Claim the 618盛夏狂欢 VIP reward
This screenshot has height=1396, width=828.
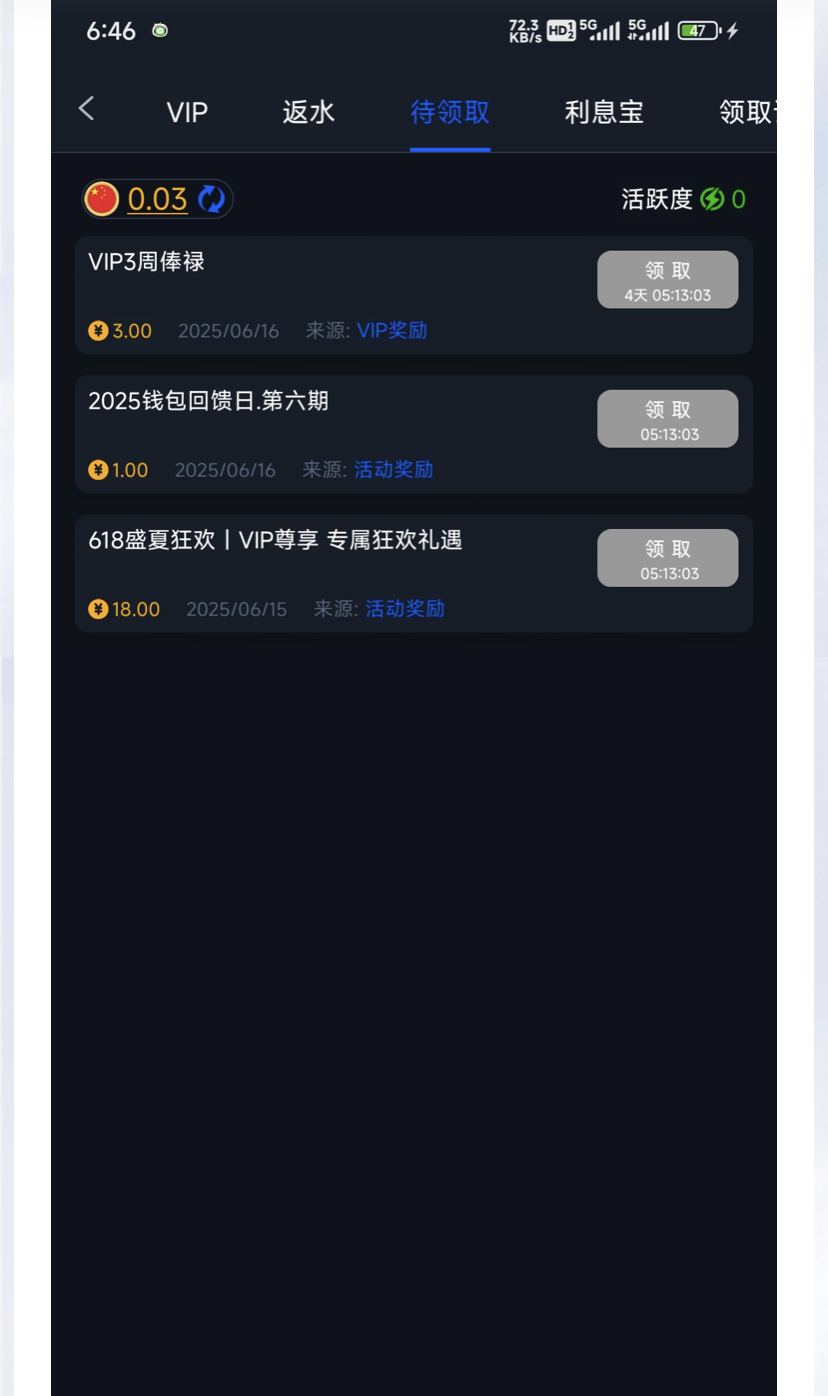pyautogui.click(x=667, y=557)
